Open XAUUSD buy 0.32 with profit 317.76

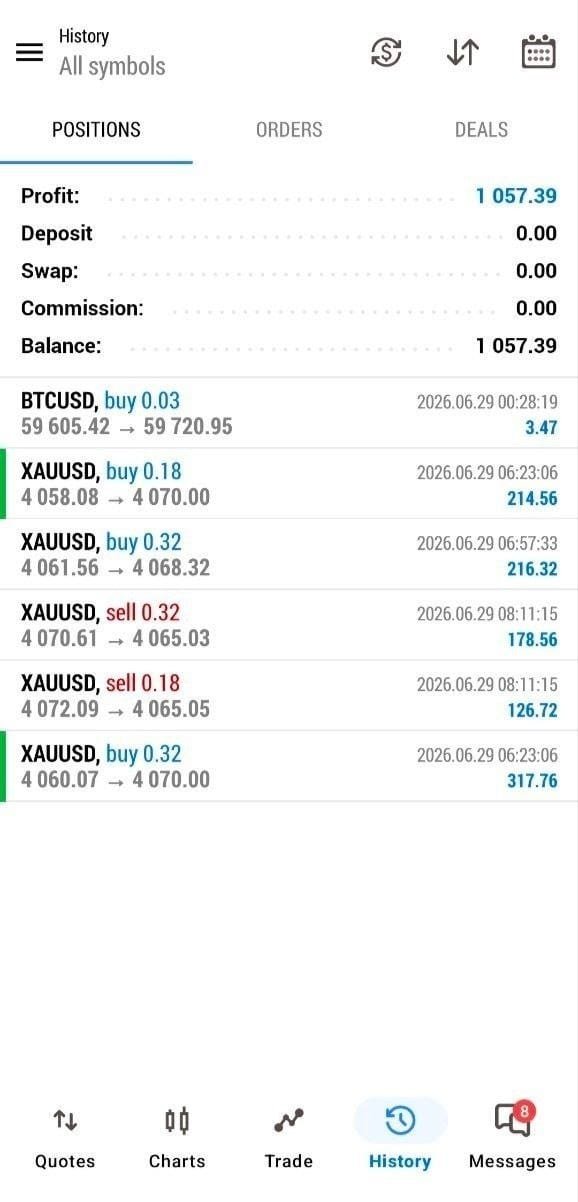click(289, 766)
